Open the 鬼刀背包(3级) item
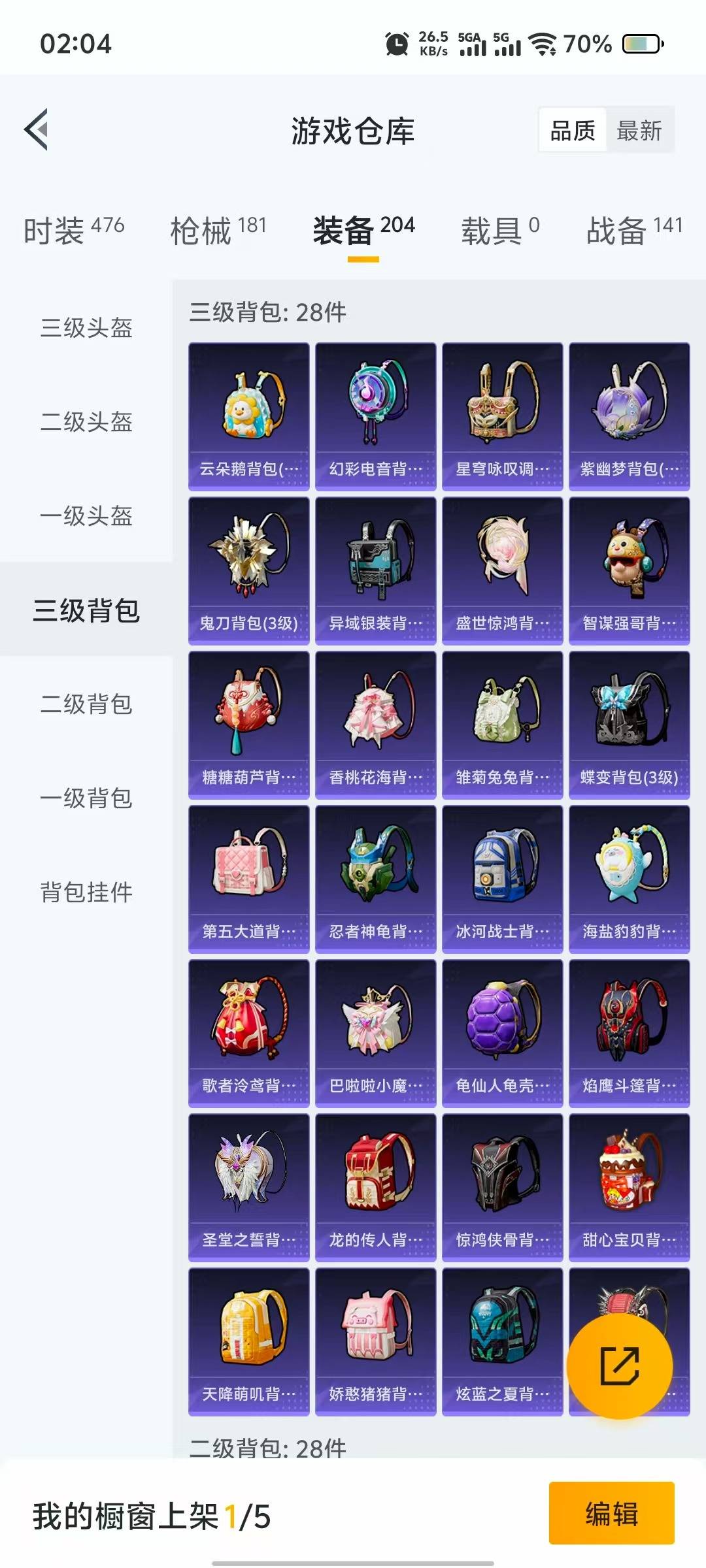This screenshot has height=1568, width=706. pyautogui.click(x=249, y=570)
